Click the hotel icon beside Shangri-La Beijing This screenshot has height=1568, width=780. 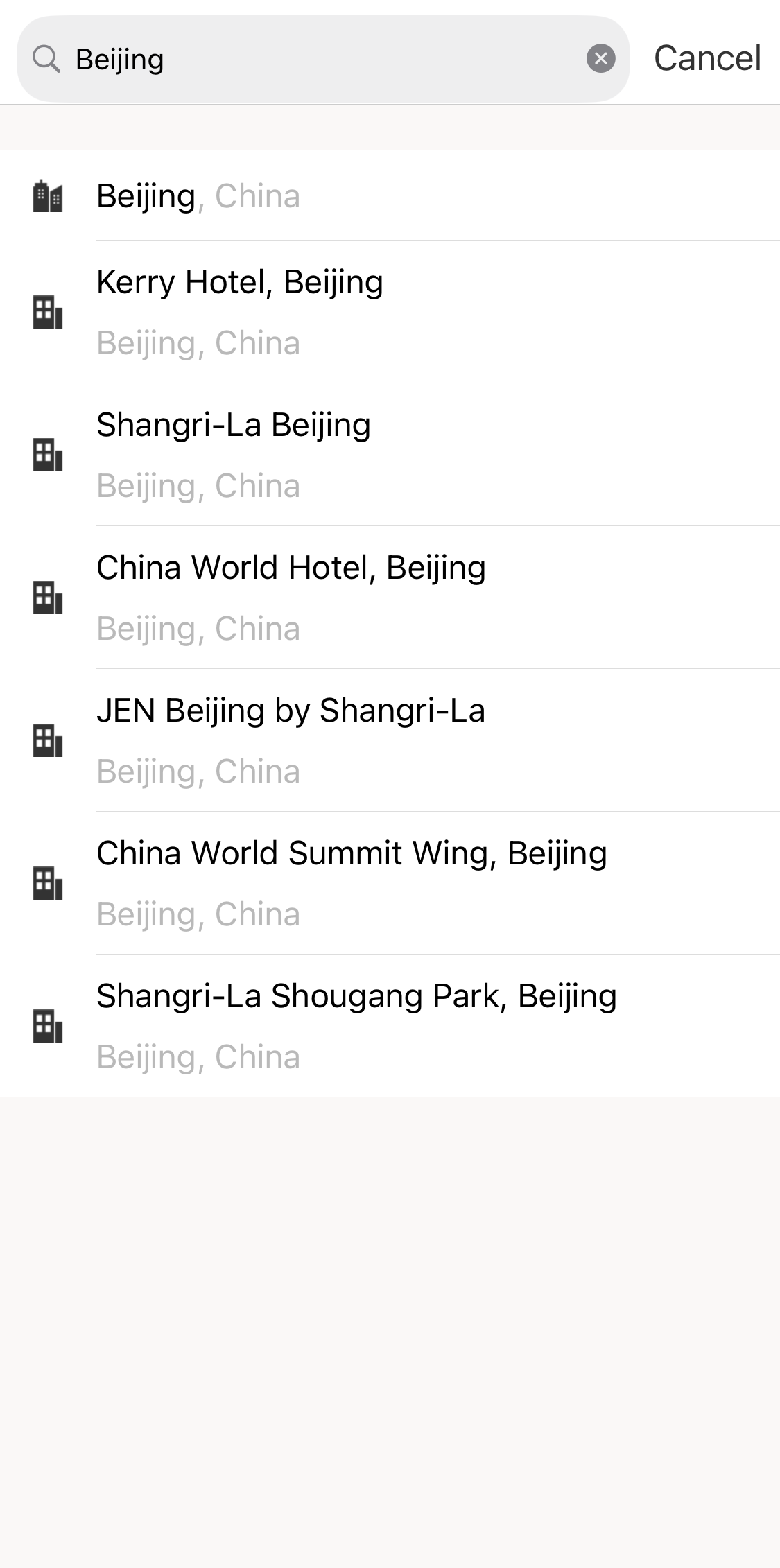coord(47,454)
